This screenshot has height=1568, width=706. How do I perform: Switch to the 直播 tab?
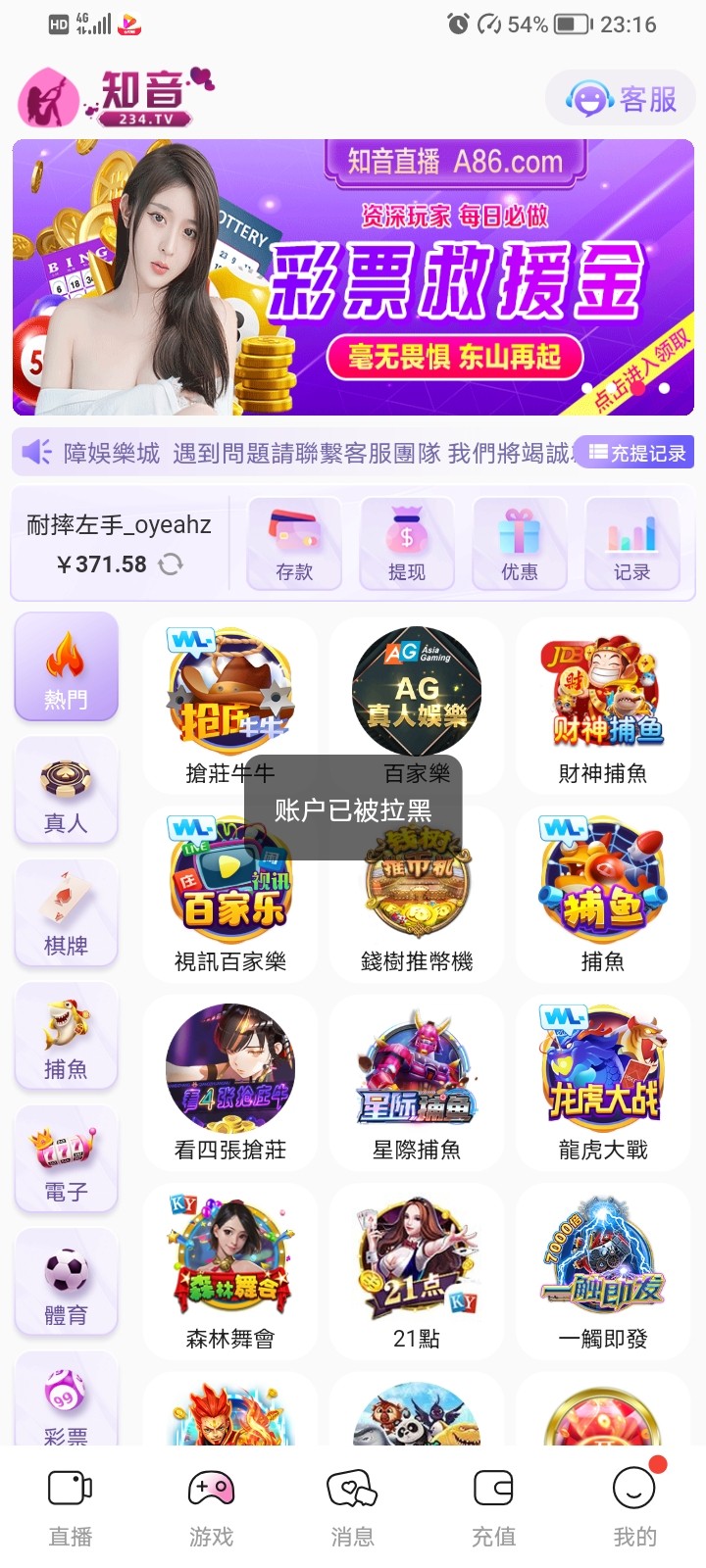coord(71,1507)
